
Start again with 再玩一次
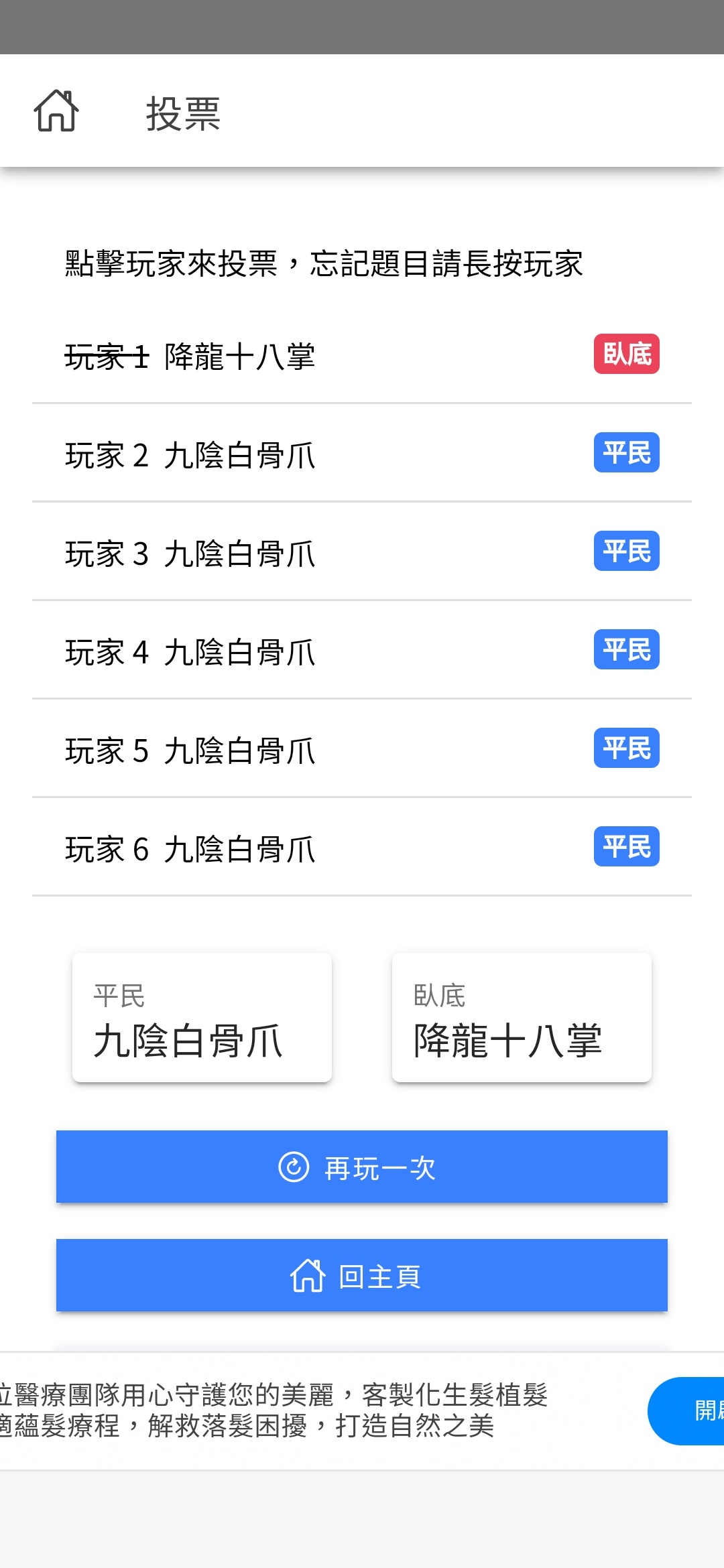[x=362, y=1167]
